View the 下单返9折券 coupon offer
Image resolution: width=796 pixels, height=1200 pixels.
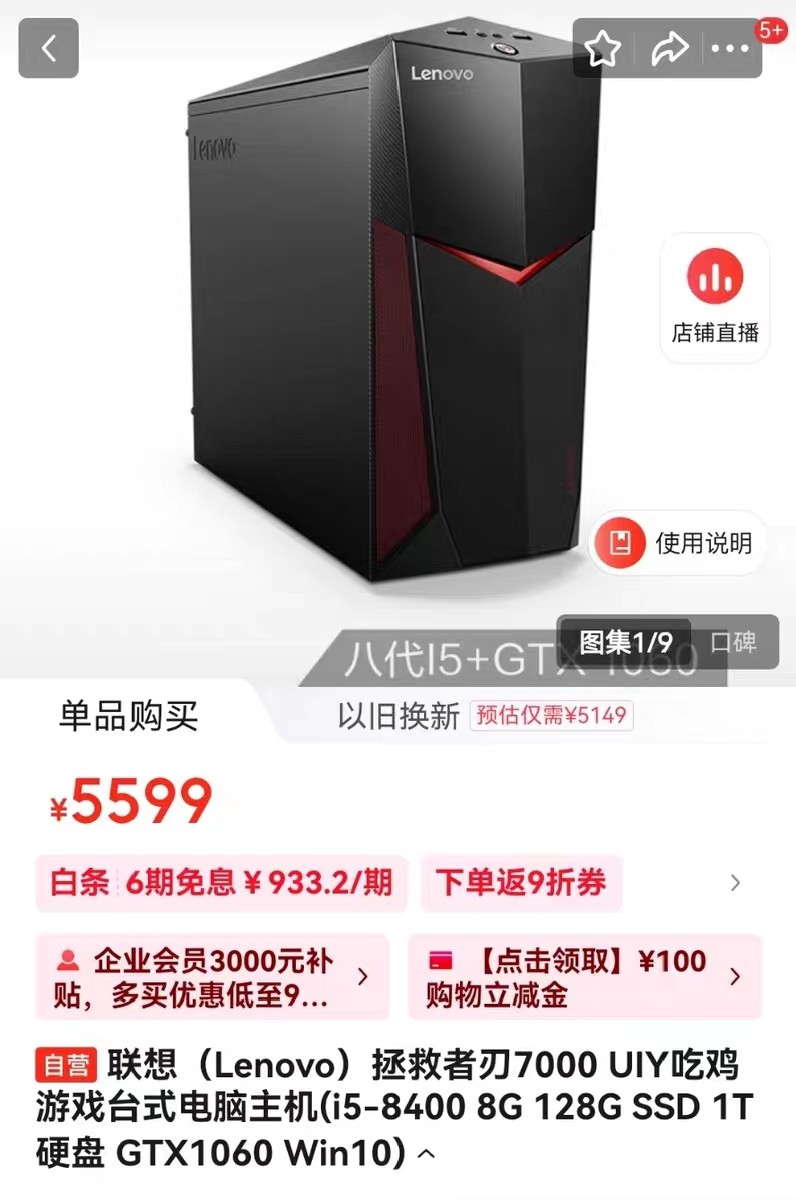coord(521,882)
